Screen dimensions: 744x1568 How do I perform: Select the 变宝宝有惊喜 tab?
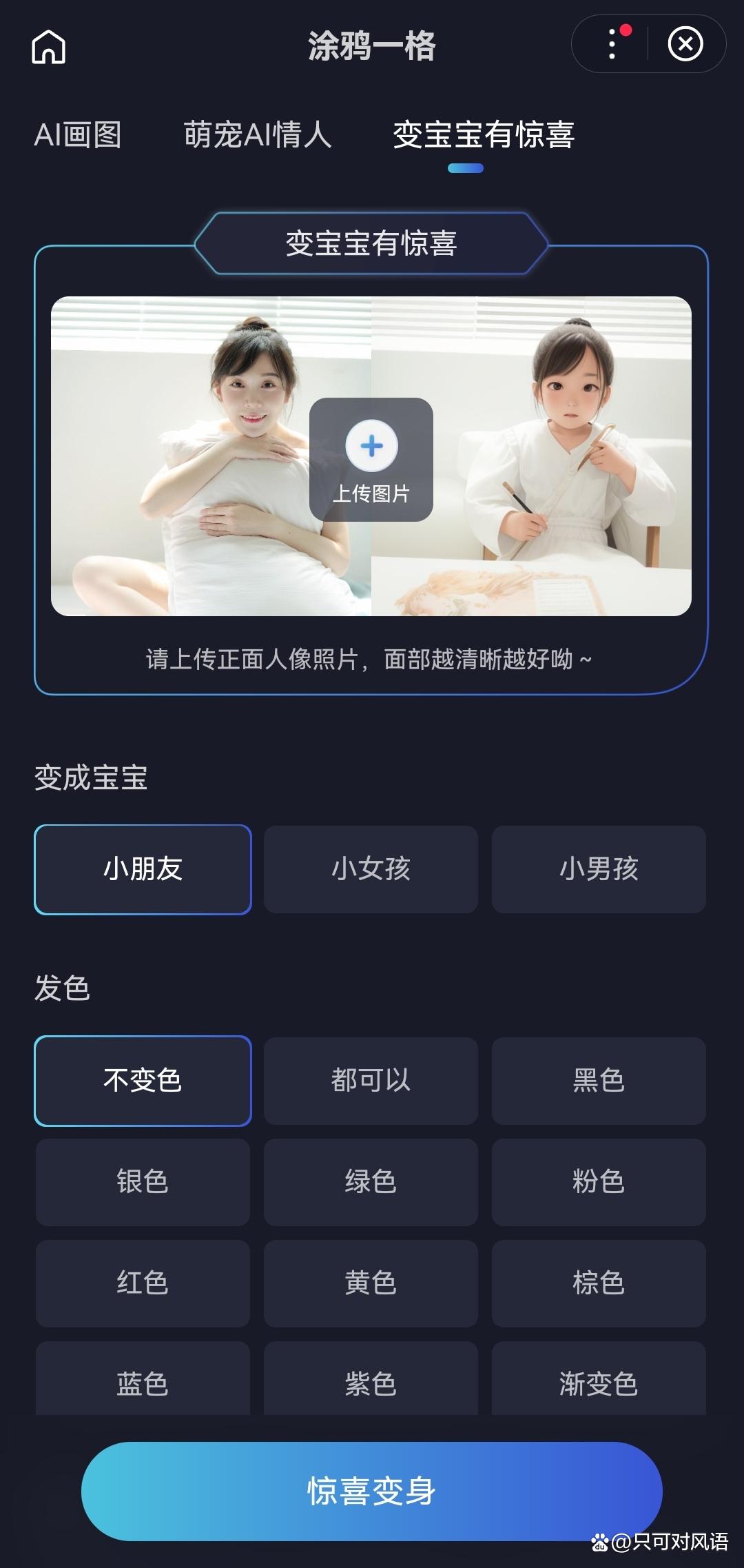pyautogui.click(x=484, y=134)
